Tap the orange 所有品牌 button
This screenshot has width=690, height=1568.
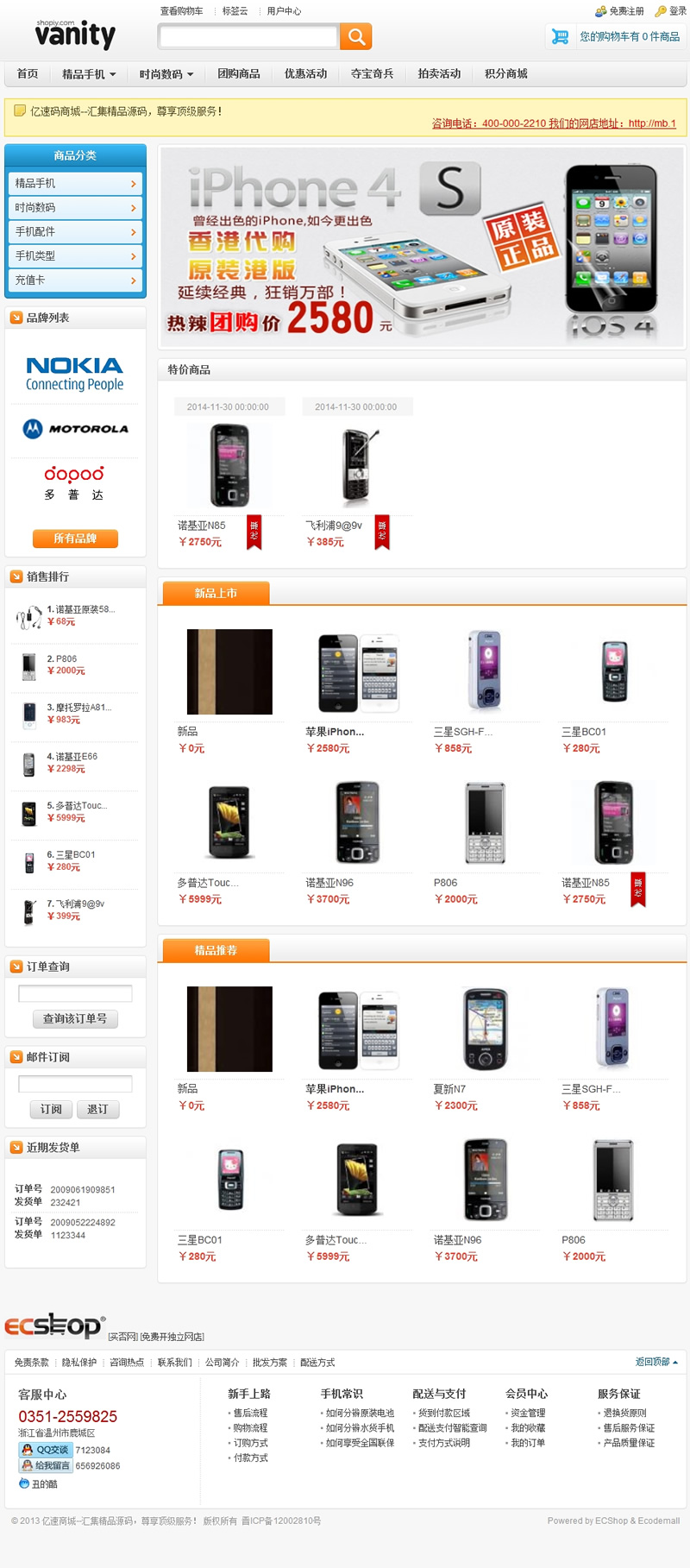coord(75,538)
